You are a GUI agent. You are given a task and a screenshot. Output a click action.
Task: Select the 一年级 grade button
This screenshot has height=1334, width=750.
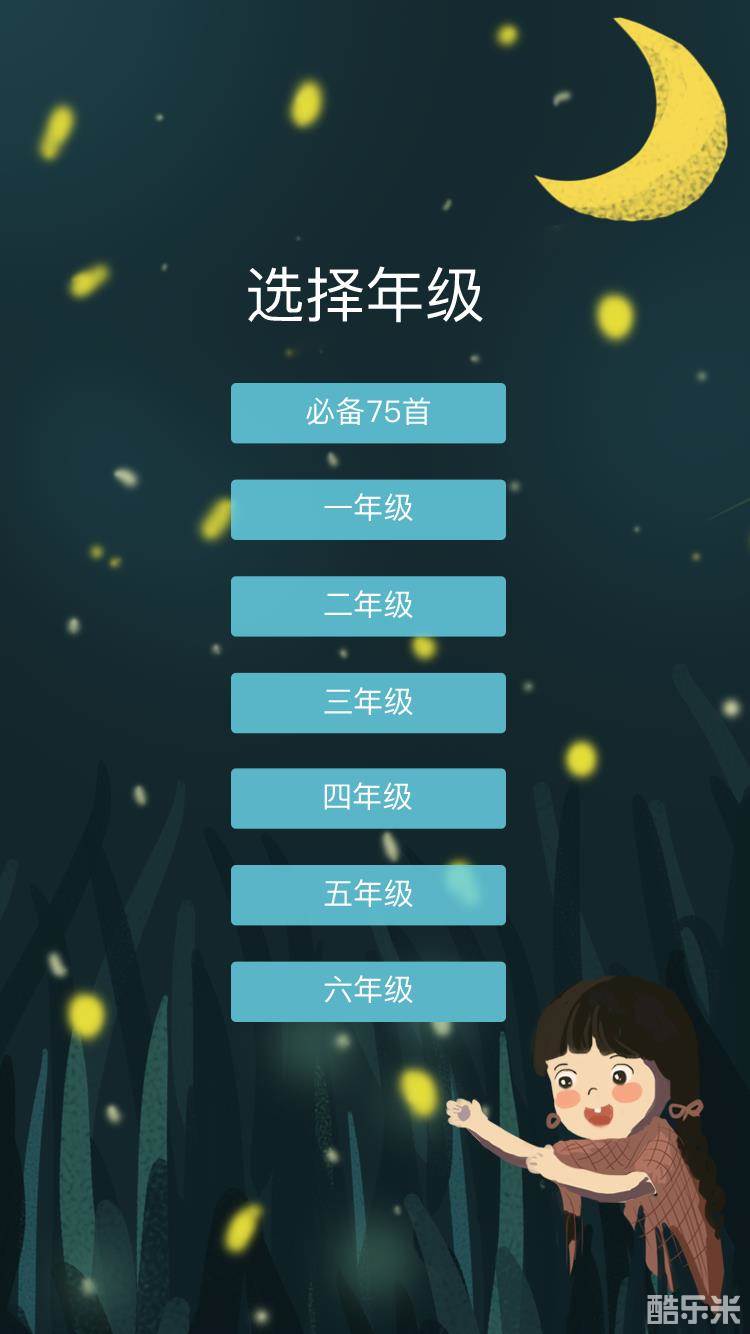[x=367, y=510]
